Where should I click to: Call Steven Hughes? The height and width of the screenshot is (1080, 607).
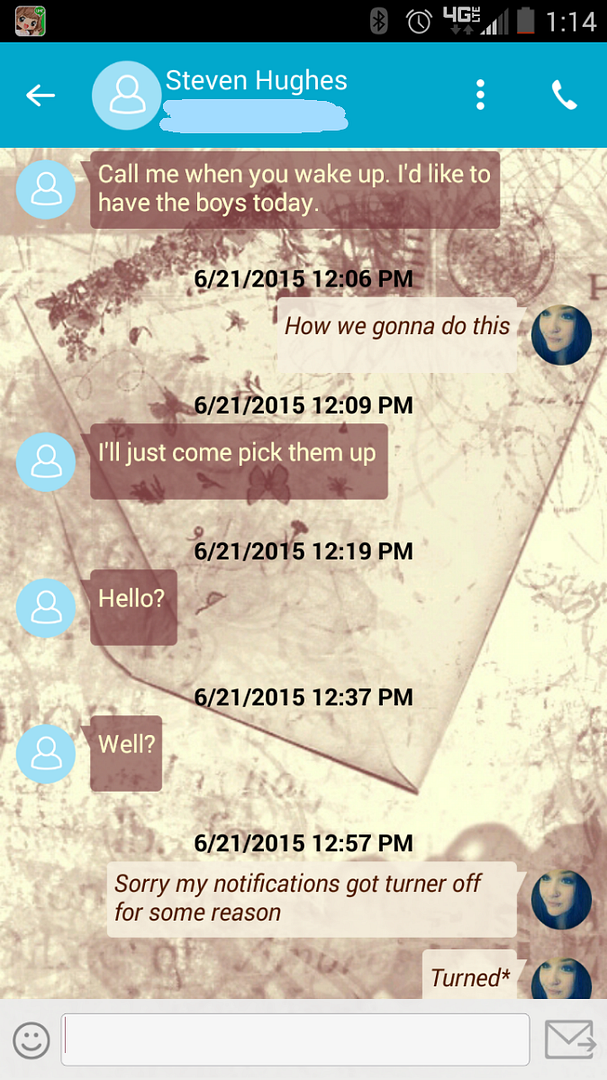[x=564, y=95]
